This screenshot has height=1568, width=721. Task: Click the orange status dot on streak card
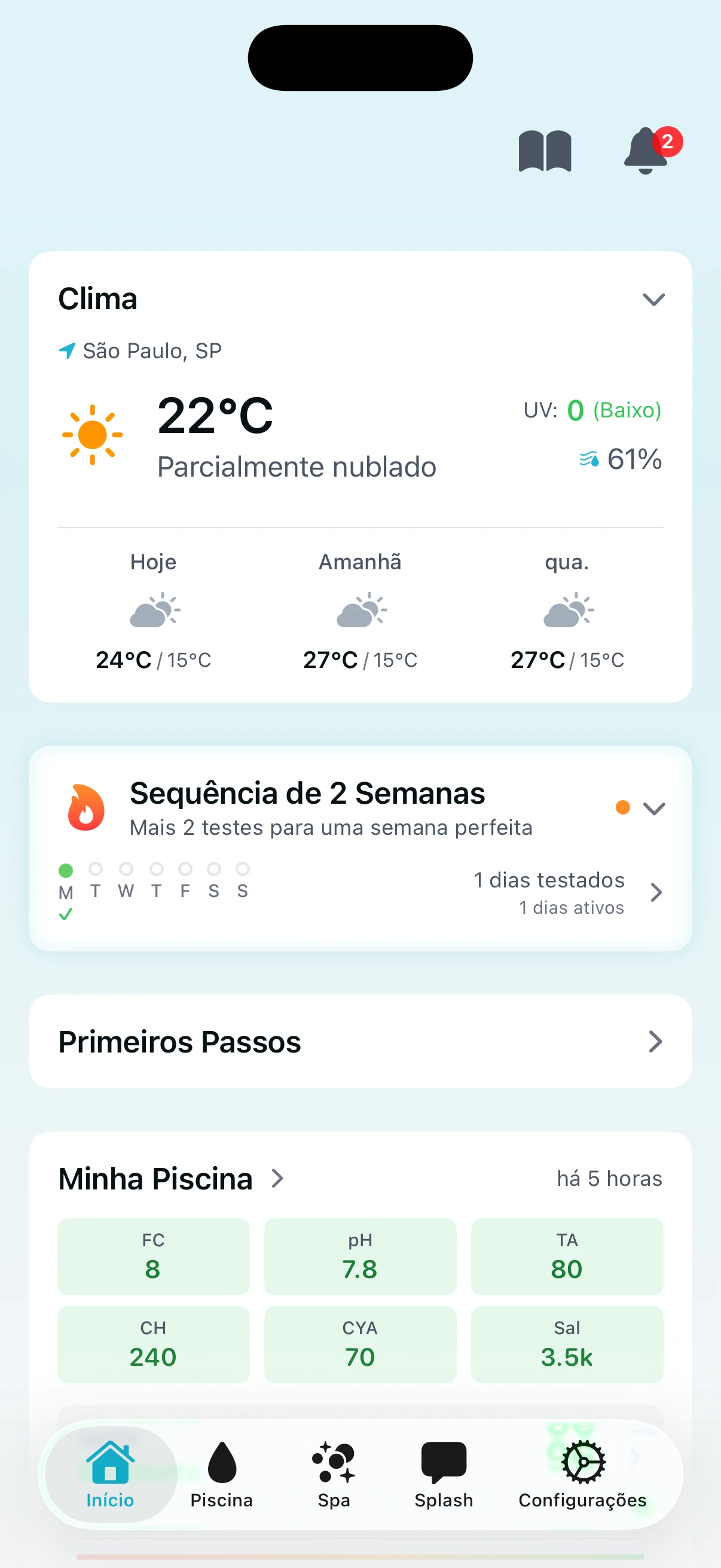(622, 807)
